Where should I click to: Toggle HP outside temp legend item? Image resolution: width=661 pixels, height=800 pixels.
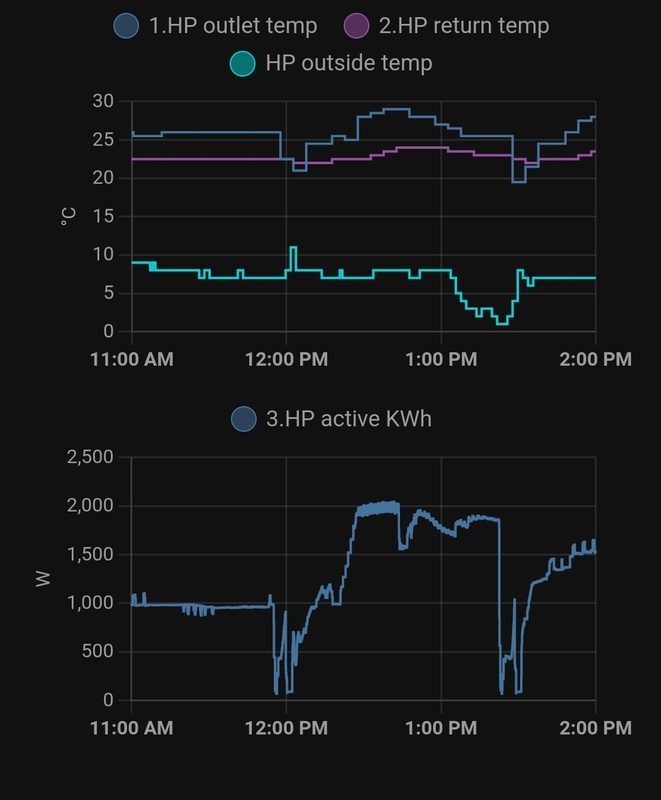coord(331,64)
